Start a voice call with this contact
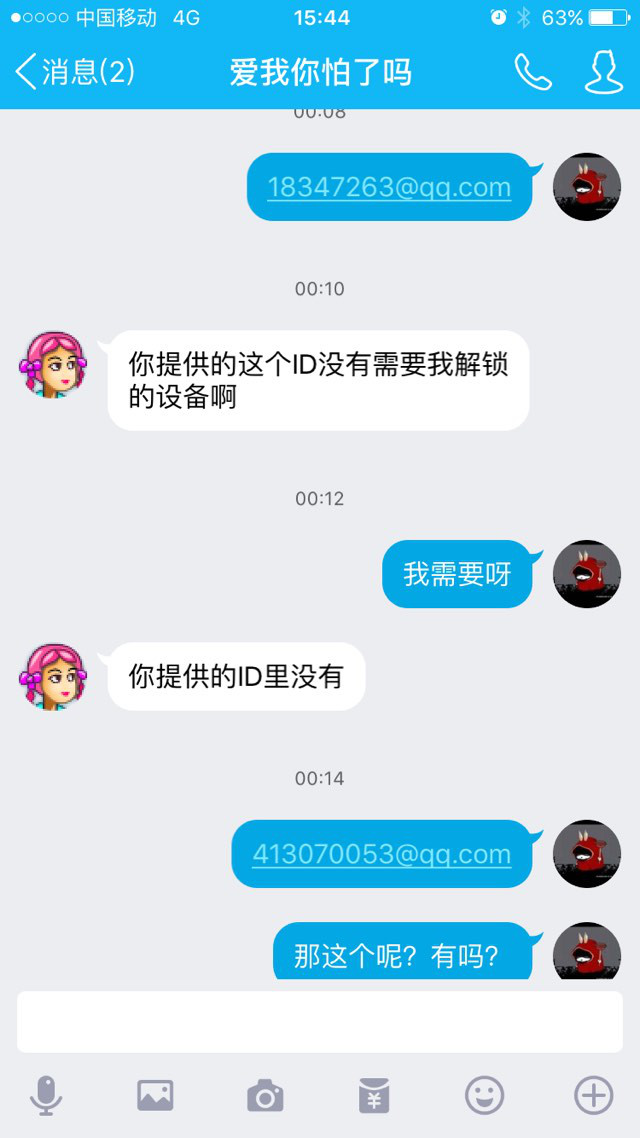This screenshot has width=640, height=1138. pos(532,72)
